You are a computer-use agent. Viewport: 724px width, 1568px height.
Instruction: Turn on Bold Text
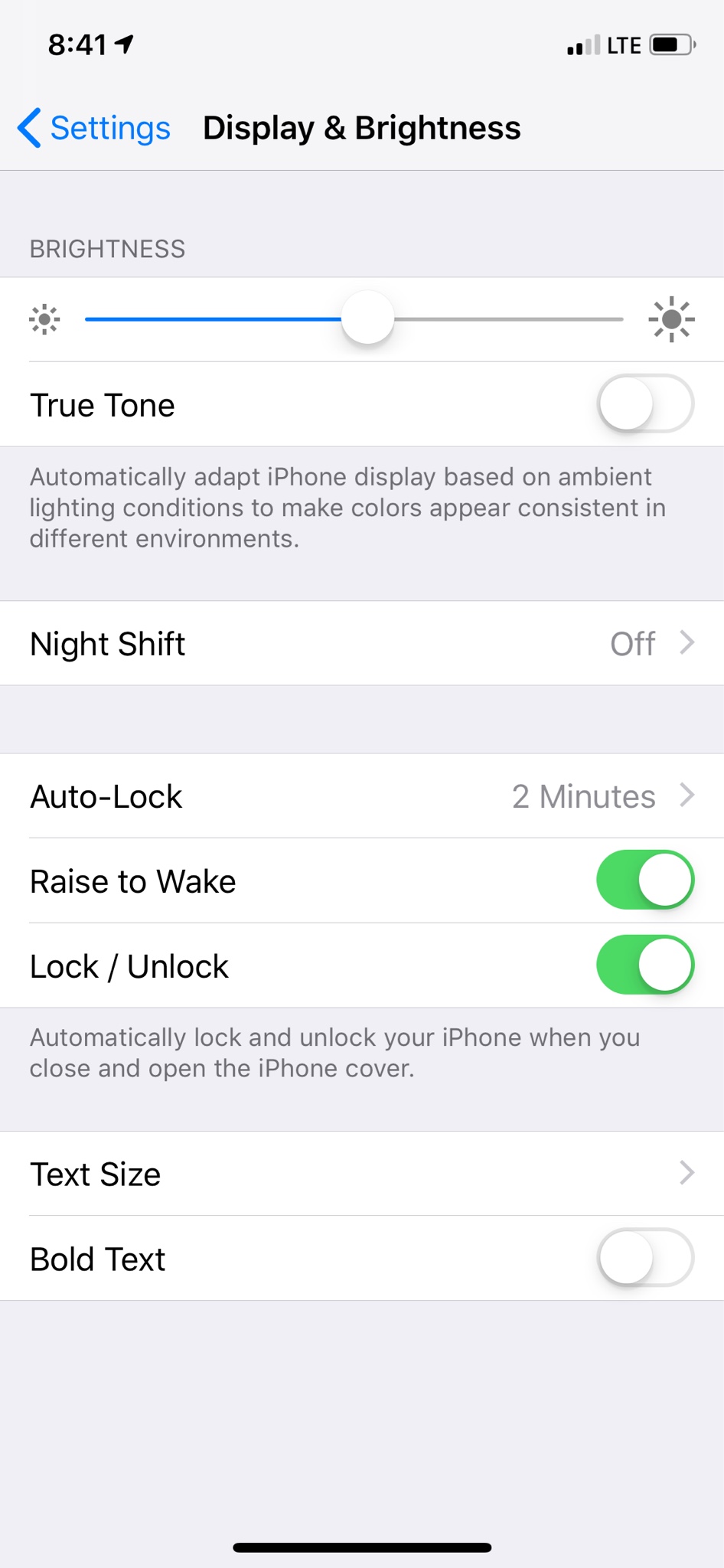[644, 1258]
